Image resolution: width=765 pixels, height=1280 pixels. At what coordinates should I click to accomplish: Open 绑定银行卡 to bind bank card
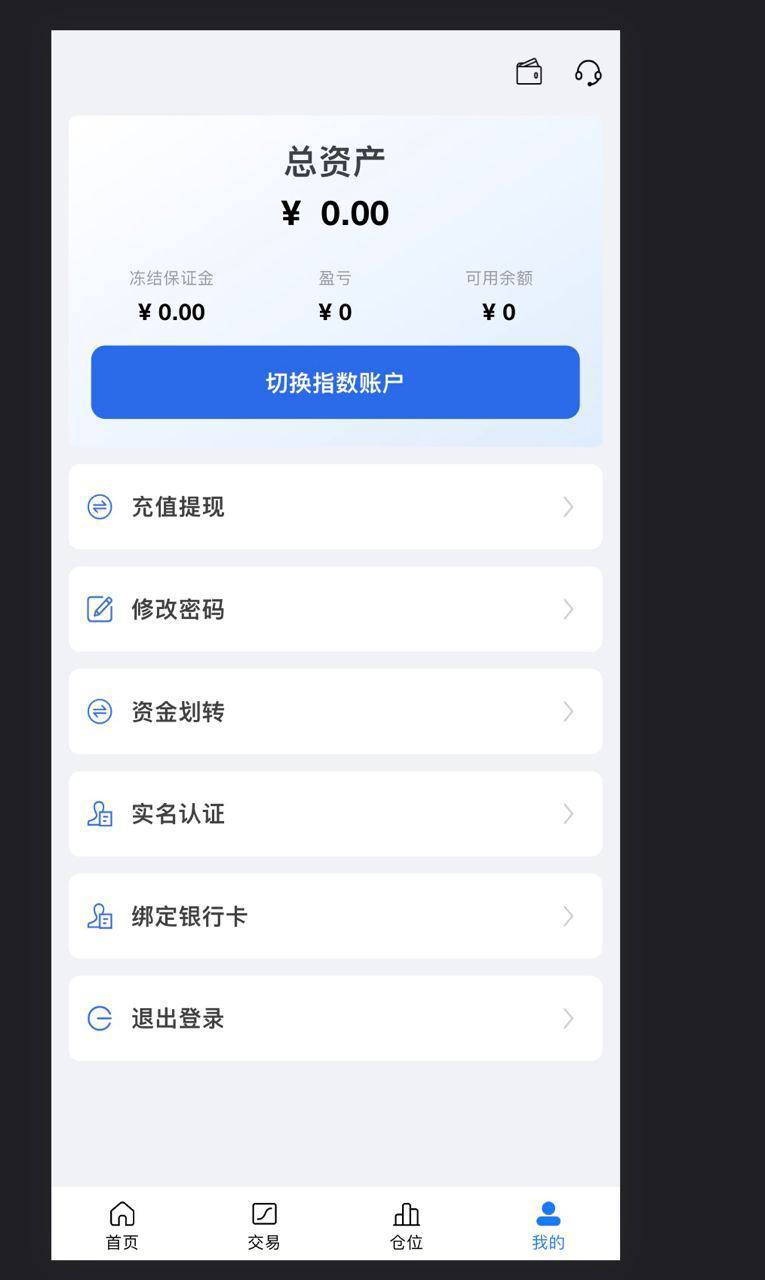click(x=335, y=916)
